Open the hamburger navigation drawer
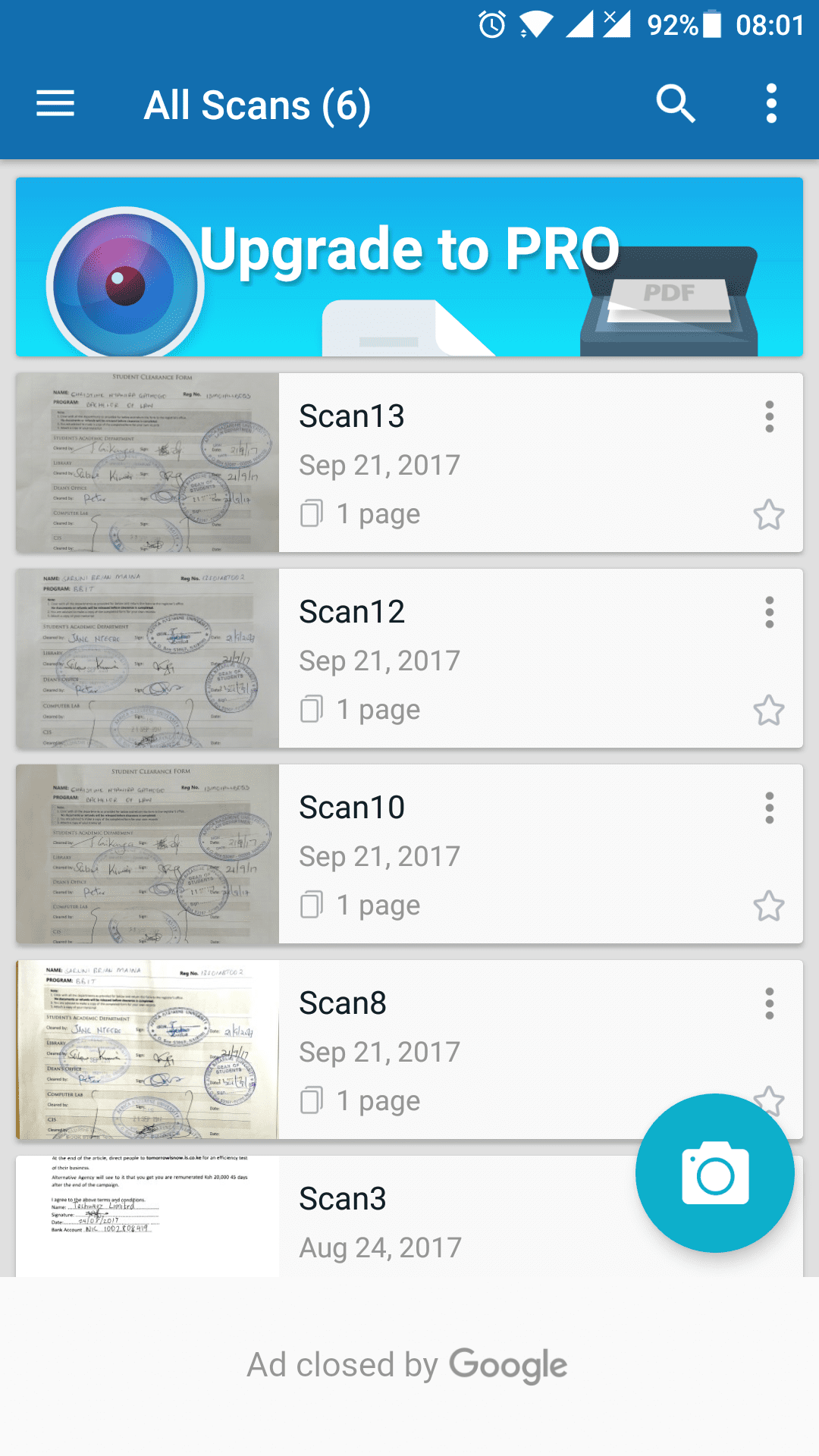Viewport: 819px width, 1456px height. pyautogui.click(x=55, y=104)
